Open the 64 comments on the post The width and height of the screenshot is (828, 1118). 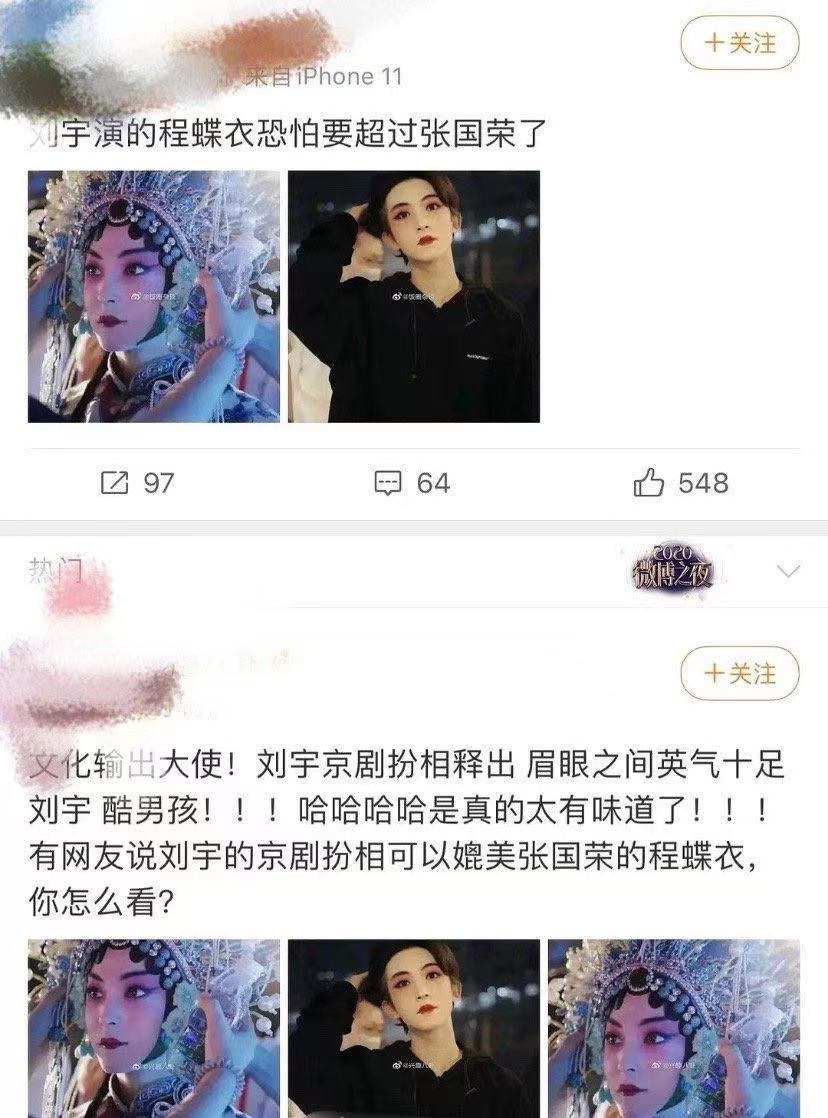pyautogui.click(x=412, y=483)
